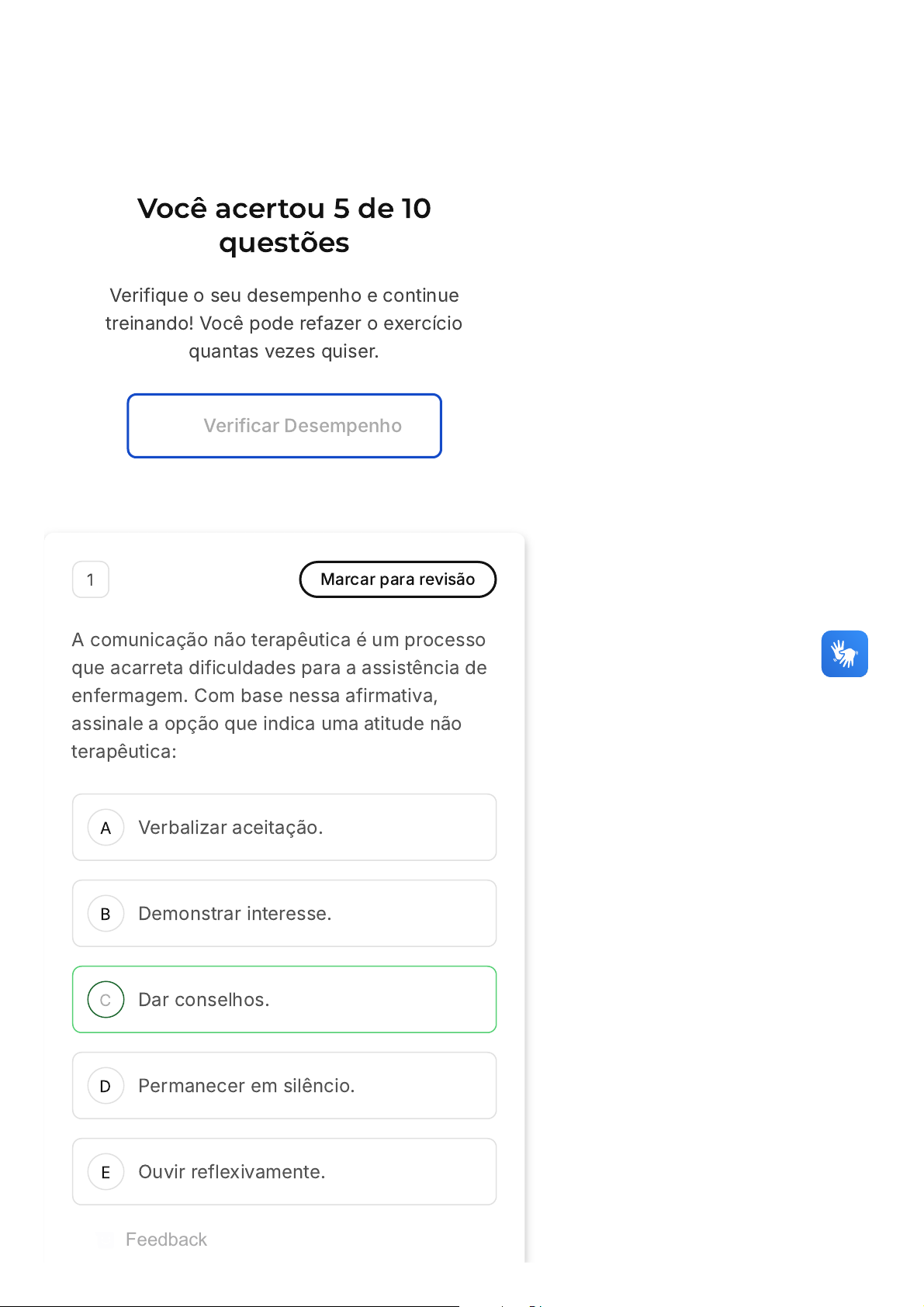
Task: Choose option E Ouvir reflexivamente
Action: [x=284, y=1171]
